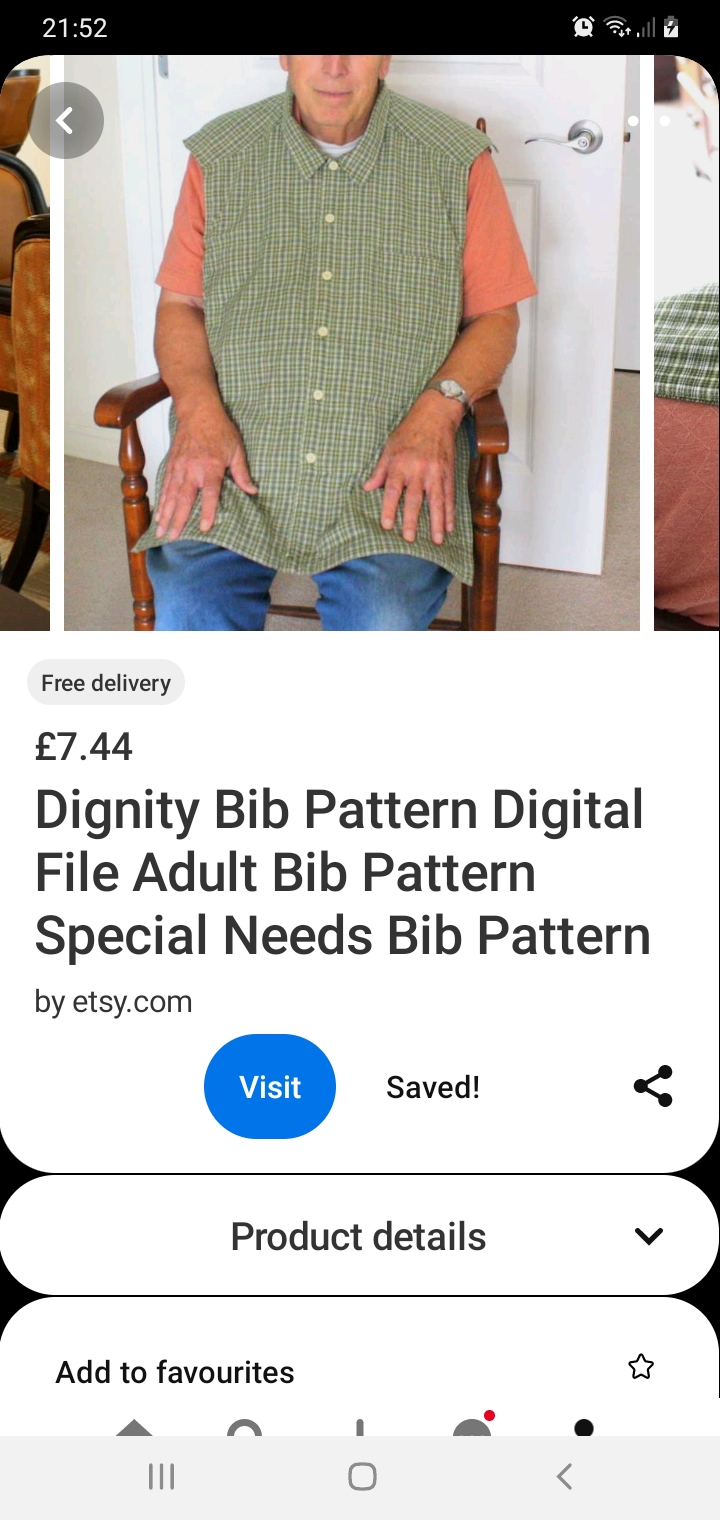Tap the blue Visit button

point(270,1087)
